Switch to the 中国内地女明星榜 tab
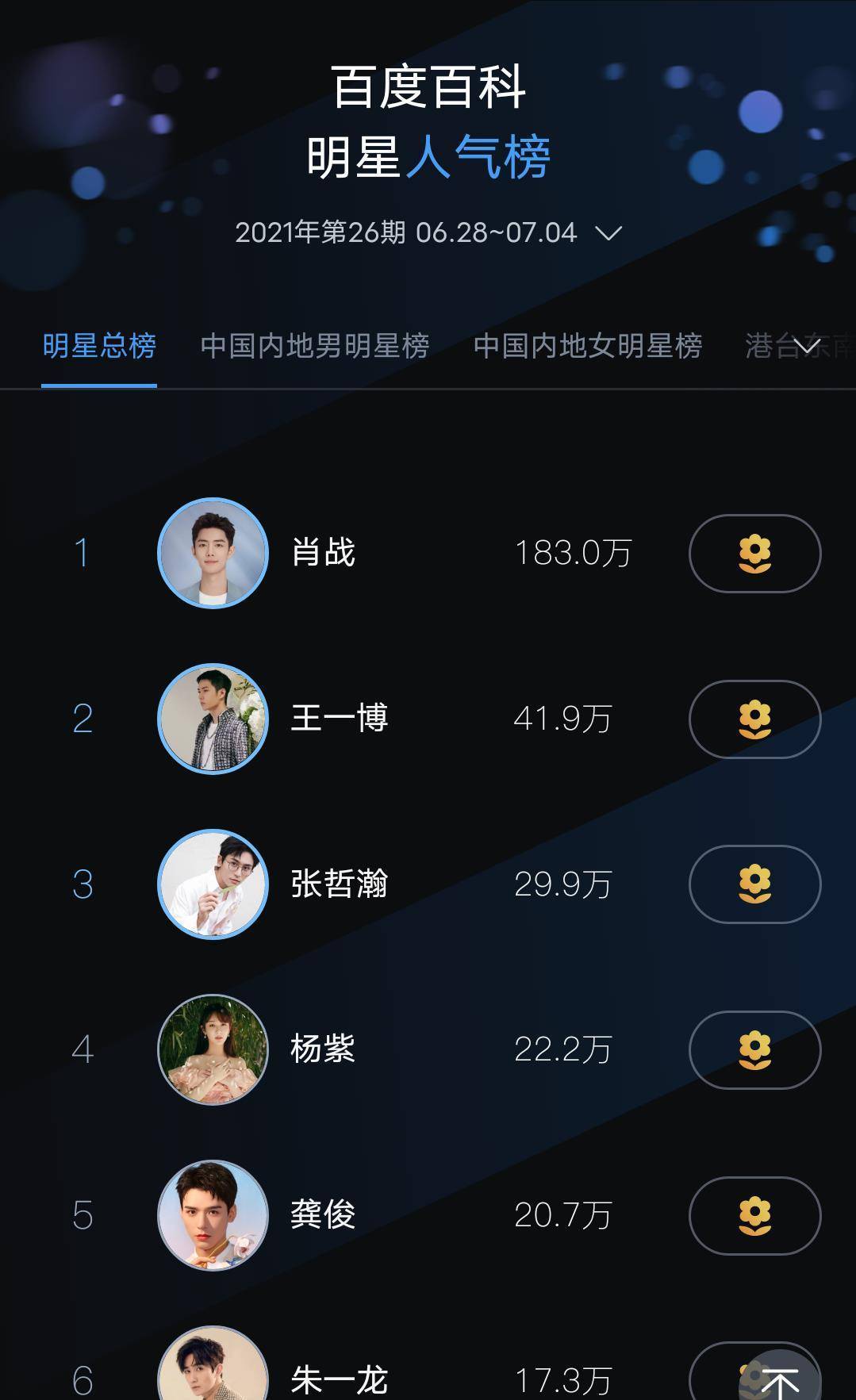This screenshot has height=1400, width=856. click(588, 347)
